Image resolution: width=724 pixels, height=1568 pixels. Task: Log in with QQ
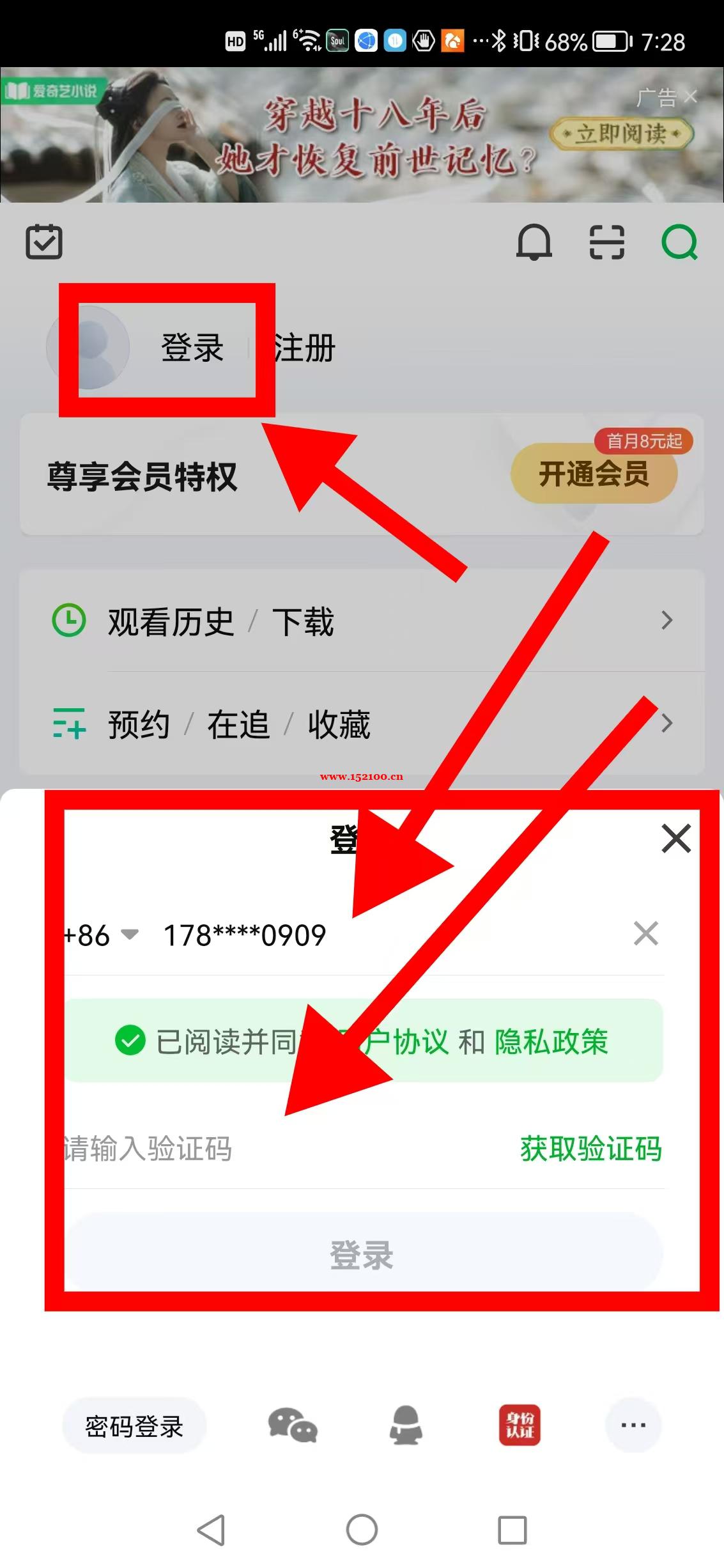(406, 1425)
